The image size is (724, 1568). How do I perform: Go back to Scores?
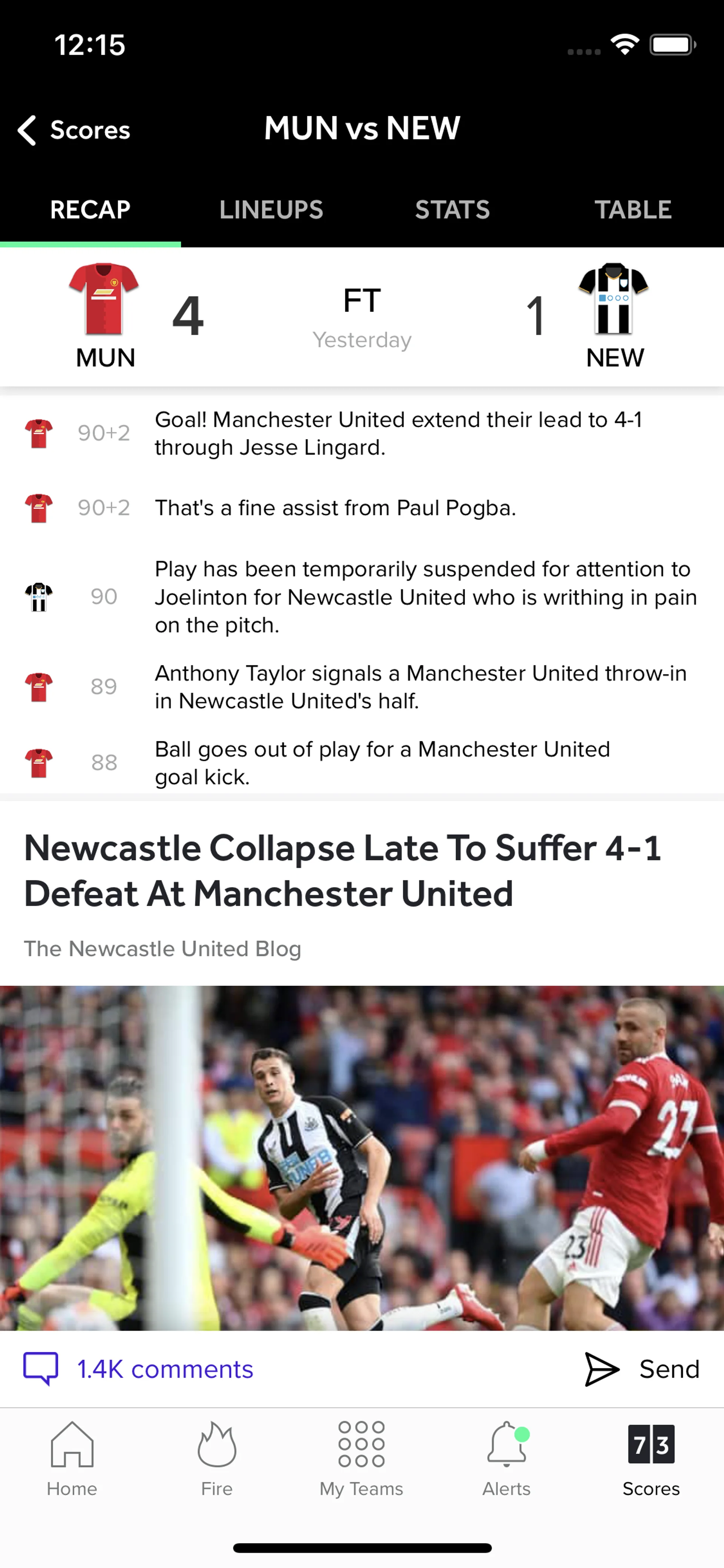(74, 130)
